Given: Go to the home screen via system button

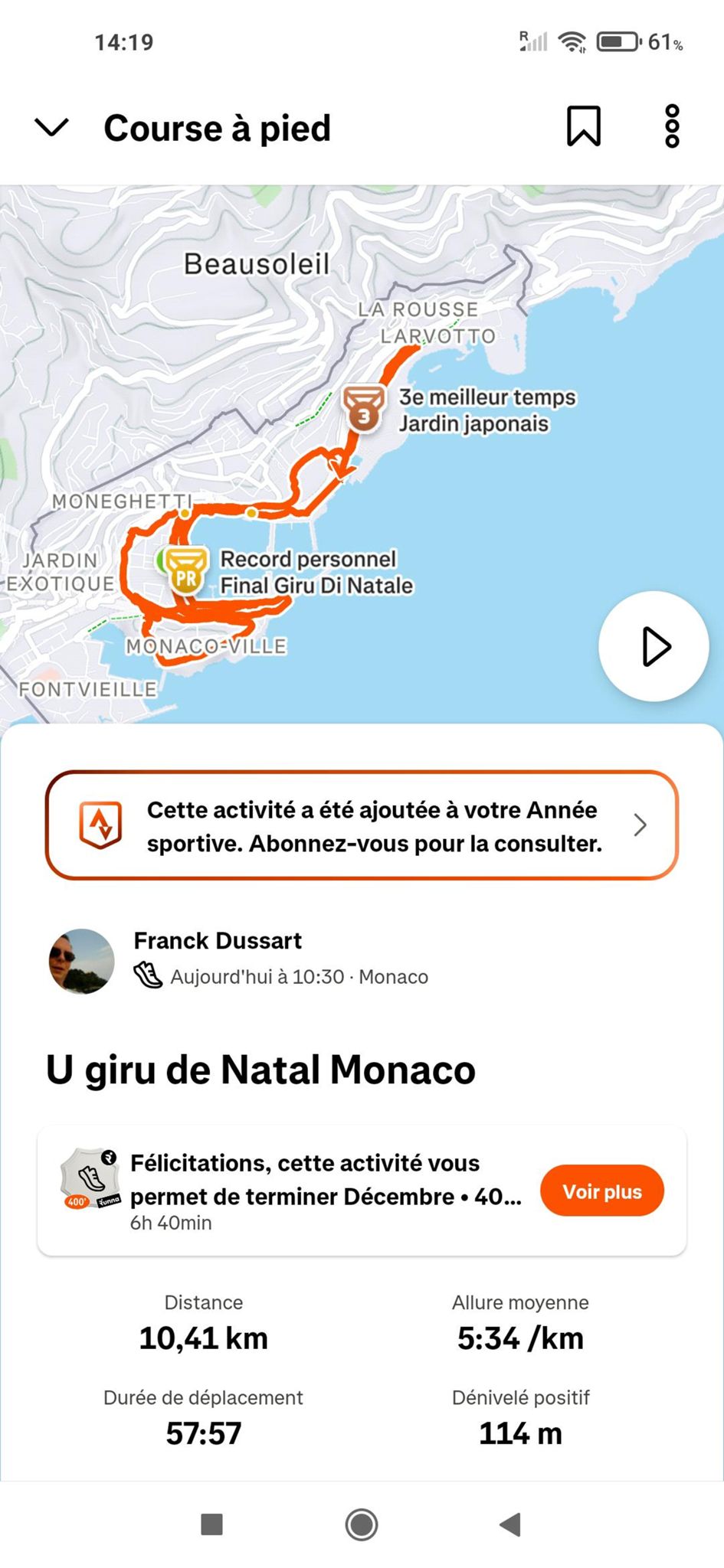Looking at the screenshot, I should click(x=362, y=1524).
